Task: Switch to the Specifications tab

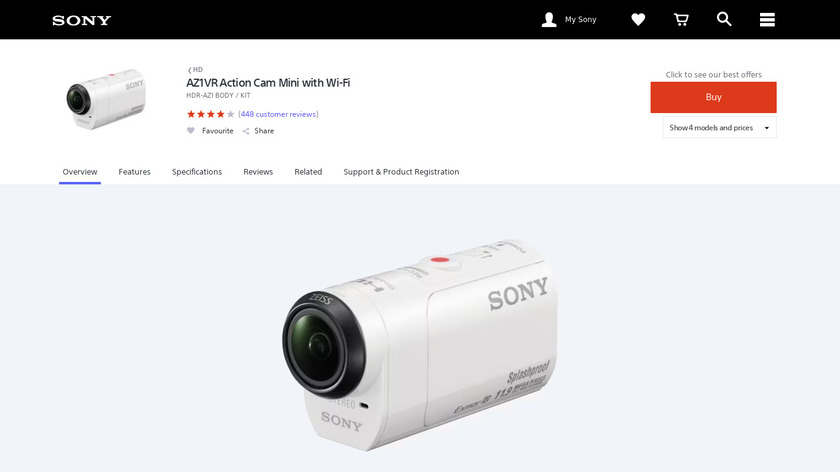Action: click(197, 172)
